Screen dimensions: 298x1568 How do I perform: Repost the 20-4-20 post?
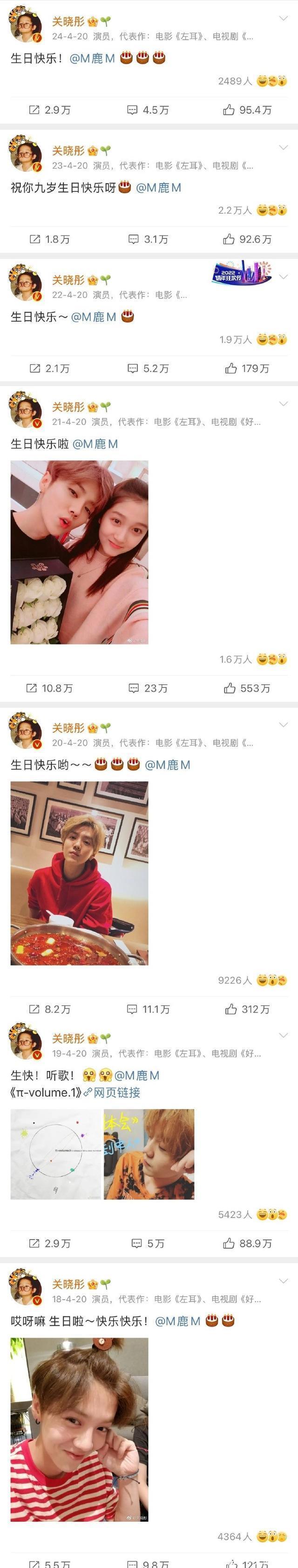pyautogui.click(x=49, y=1009)
